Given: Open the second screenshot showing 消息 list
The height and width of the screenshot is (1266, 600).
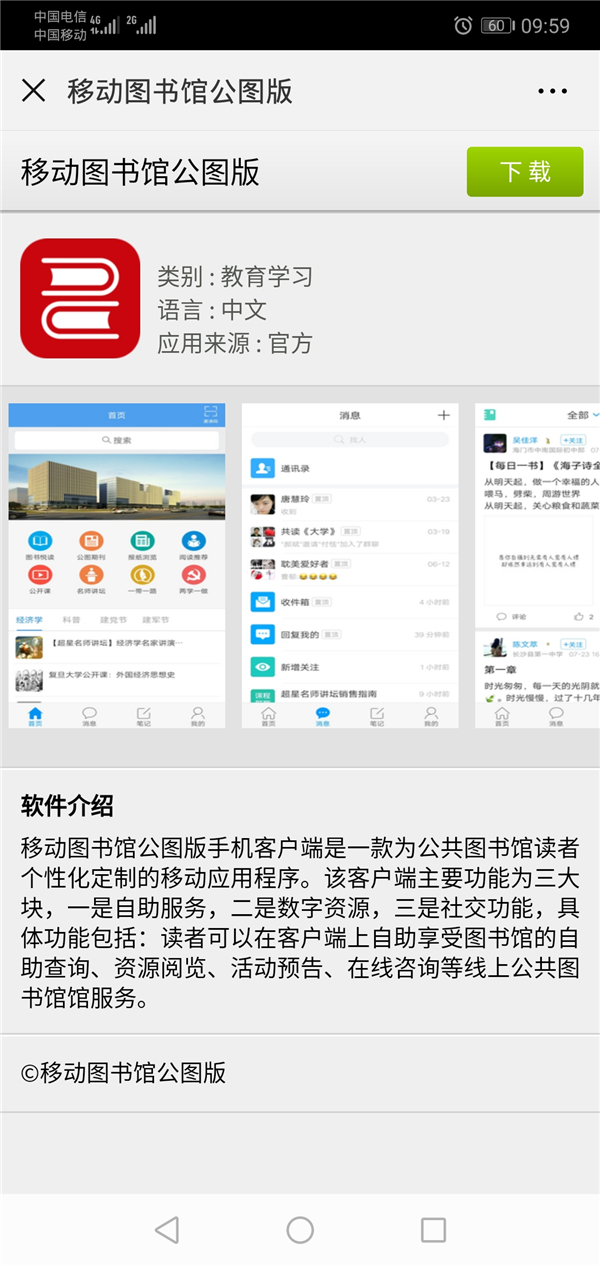Looking at the screenshot, I should point(350,565).
